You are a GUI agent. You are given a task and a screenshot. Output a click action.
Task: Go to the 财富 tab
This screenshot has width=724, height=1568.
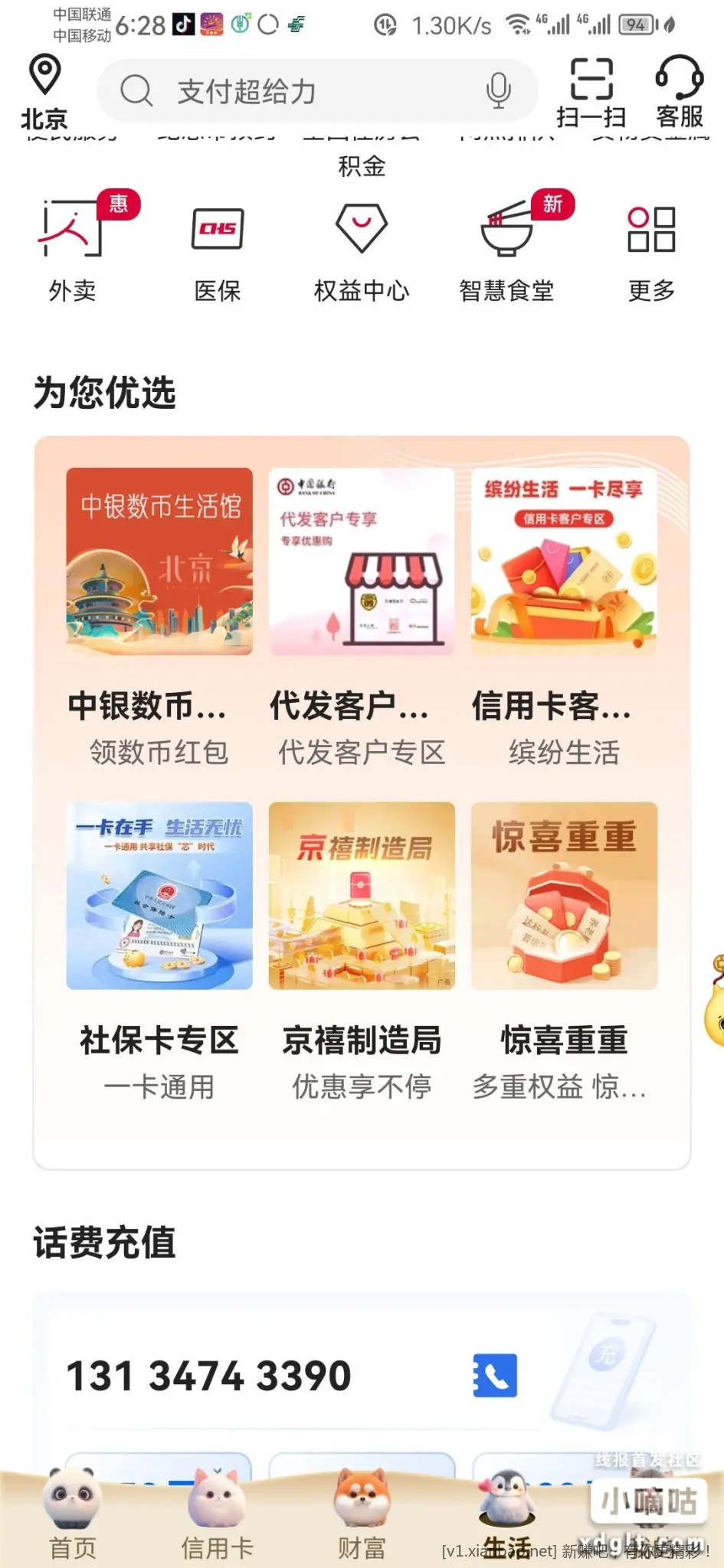pyautogui.click(x=362, y=1516)
